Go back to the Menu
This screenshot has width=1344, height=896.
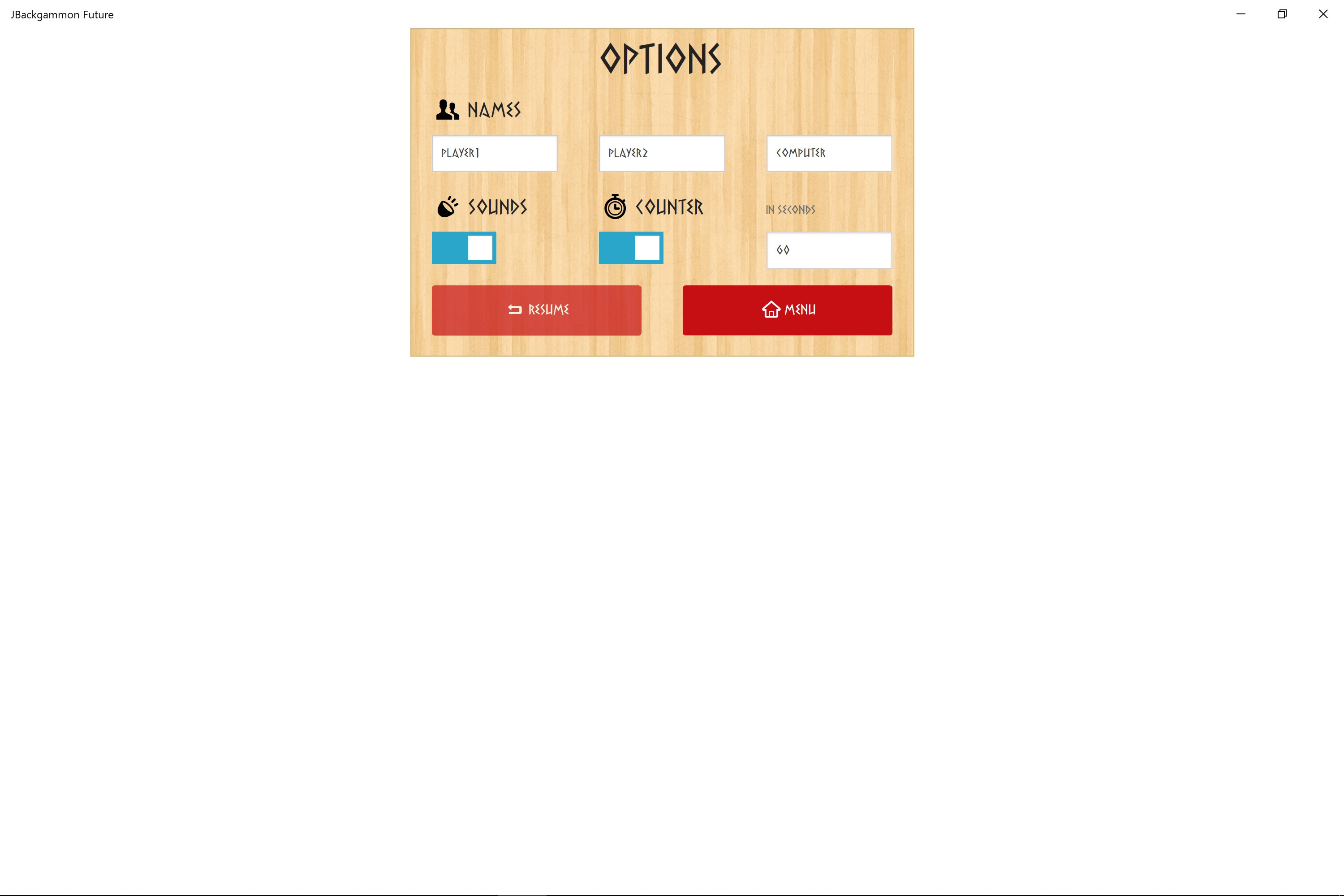pos(787,310)
